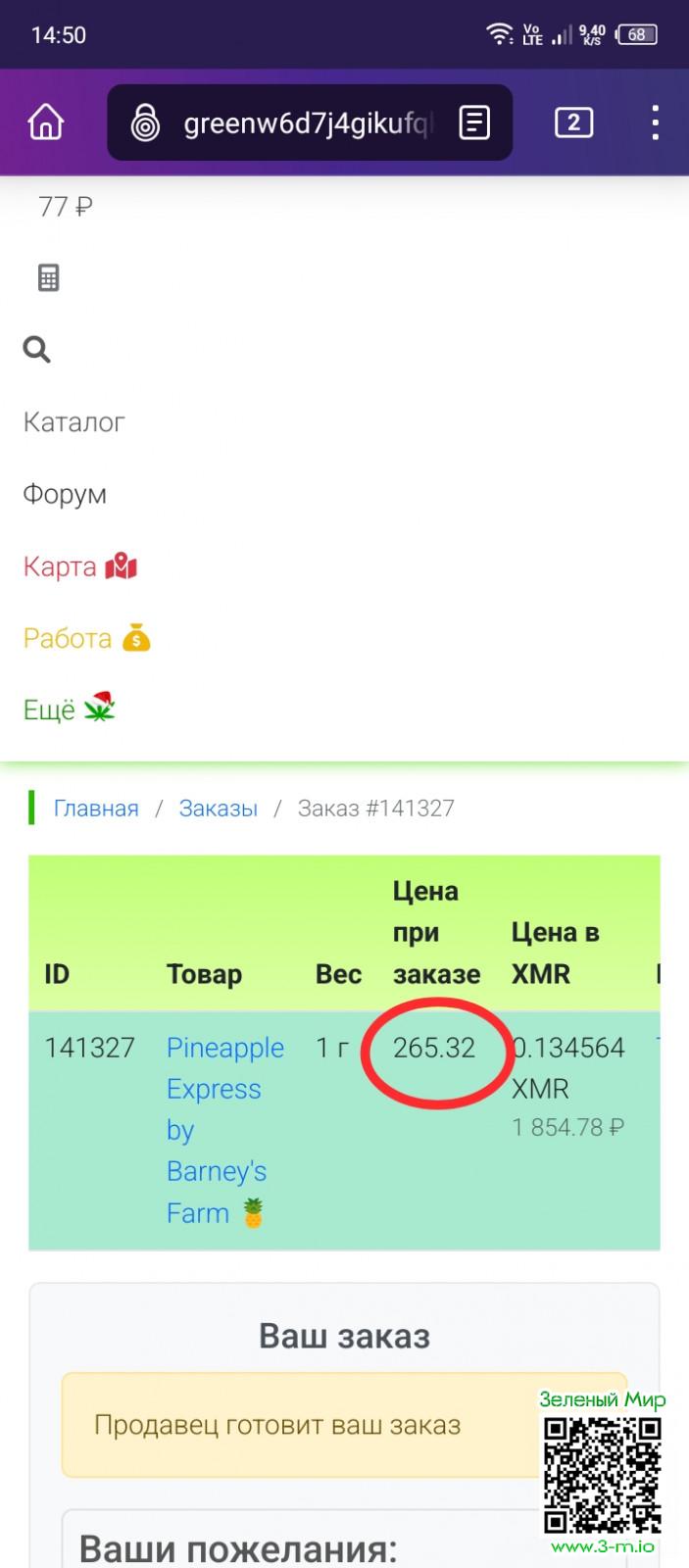Go to the Форум section
The image size is (689, 1568).
[65, 494]
